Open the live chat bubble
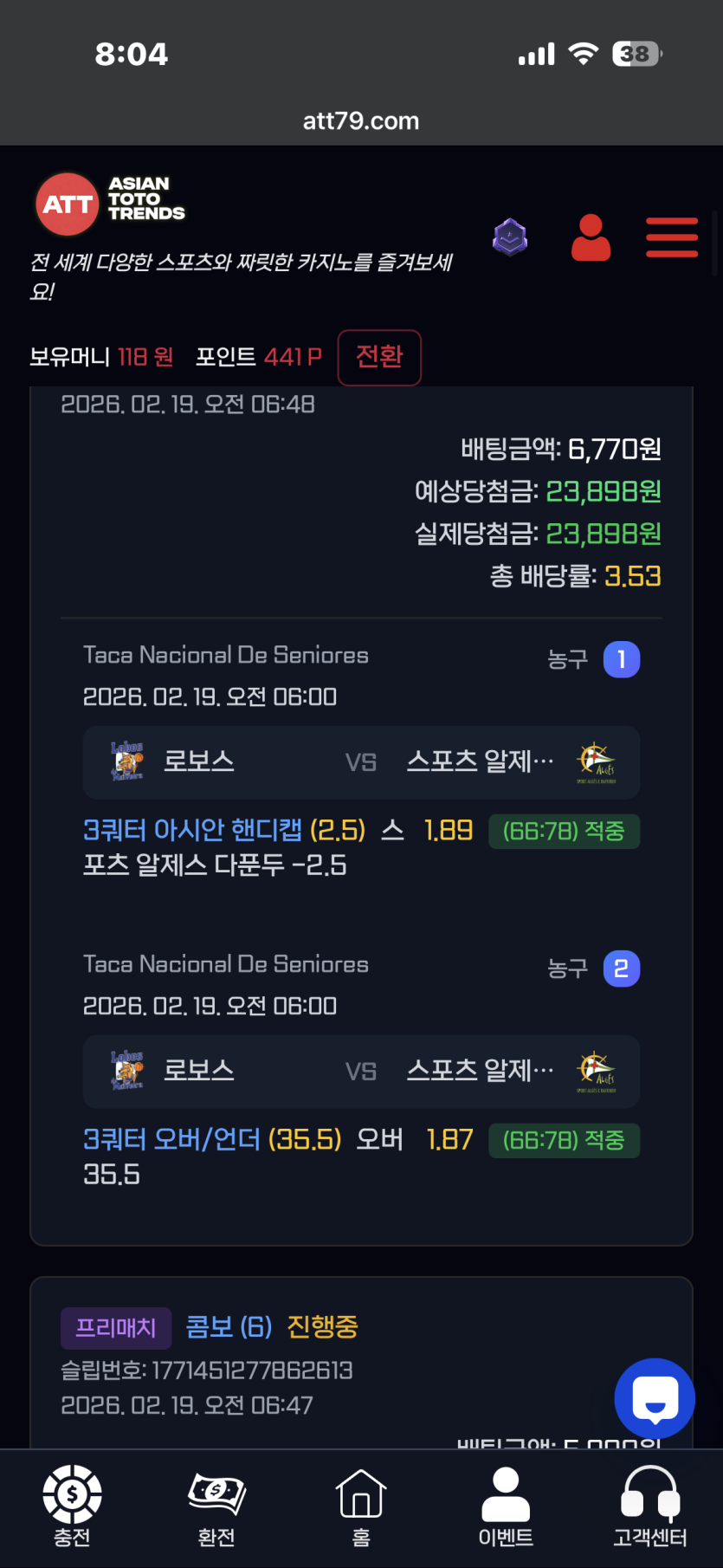 click(655, 1398)
